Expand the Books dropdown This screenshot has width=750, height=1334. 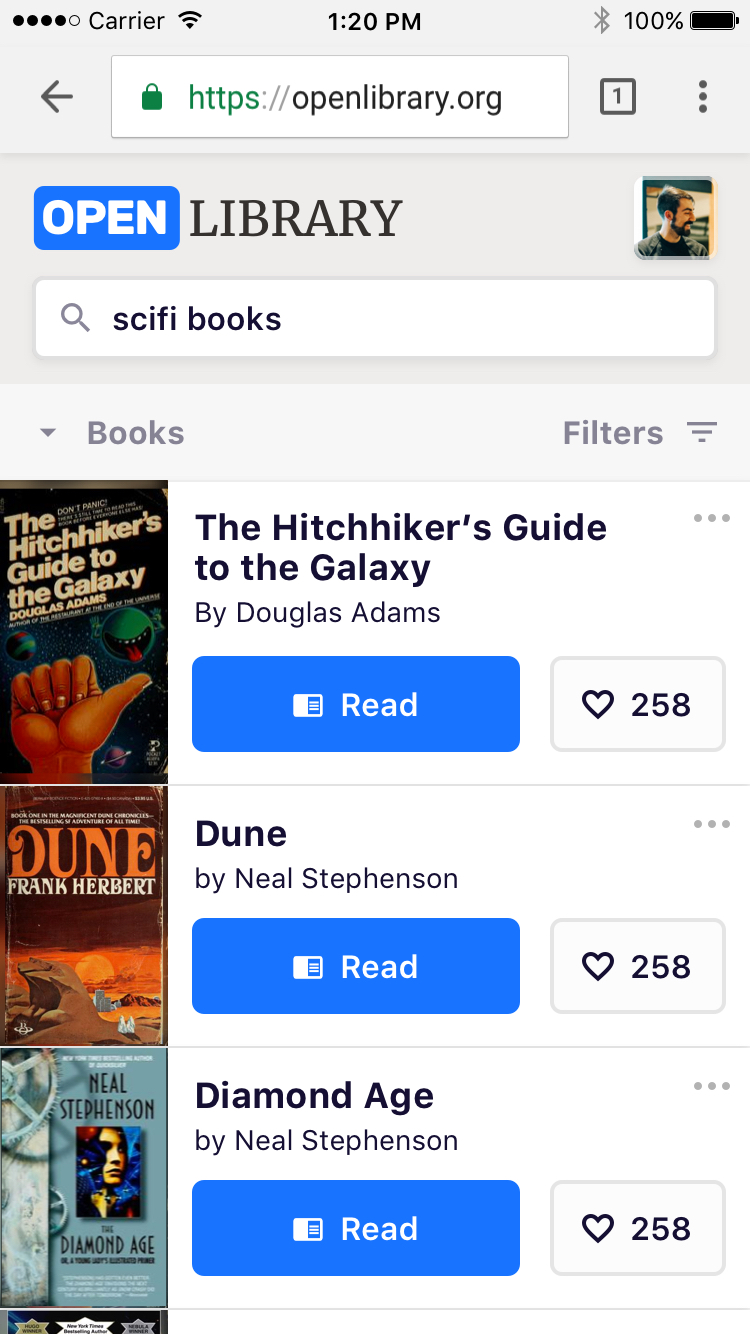click(x=112, y=433)
